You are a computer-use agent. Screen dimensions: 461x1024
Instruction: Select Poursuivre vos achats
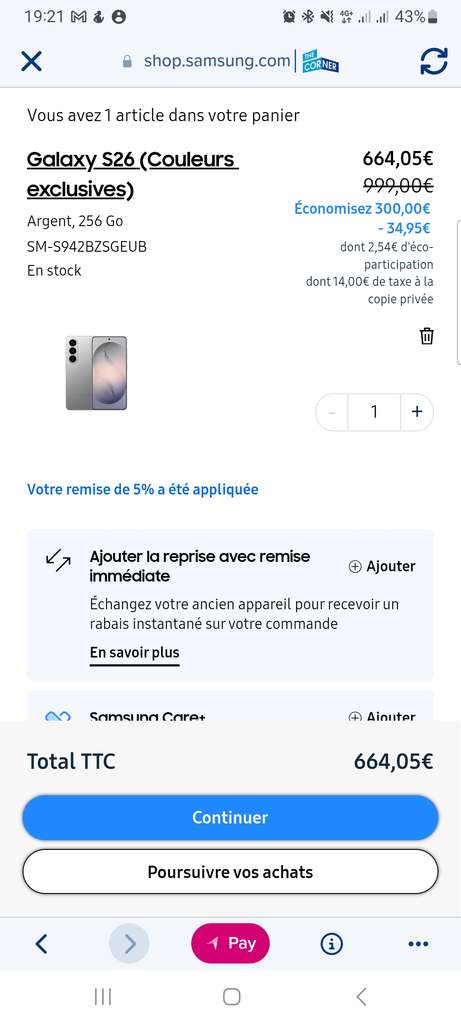pyautogui.click(x=230, y=872)
